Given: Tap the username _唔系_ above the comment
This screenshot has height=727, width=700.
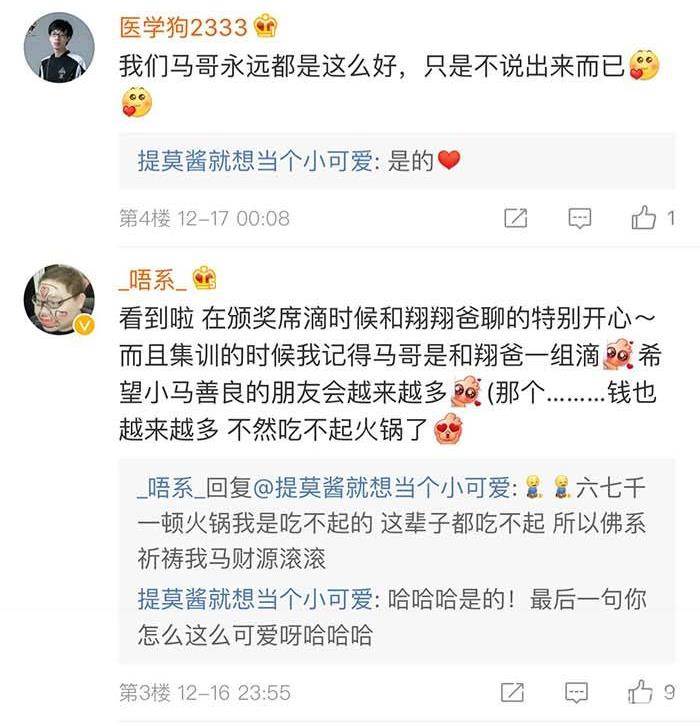Looking at the screenshot, I should point(154,279).
